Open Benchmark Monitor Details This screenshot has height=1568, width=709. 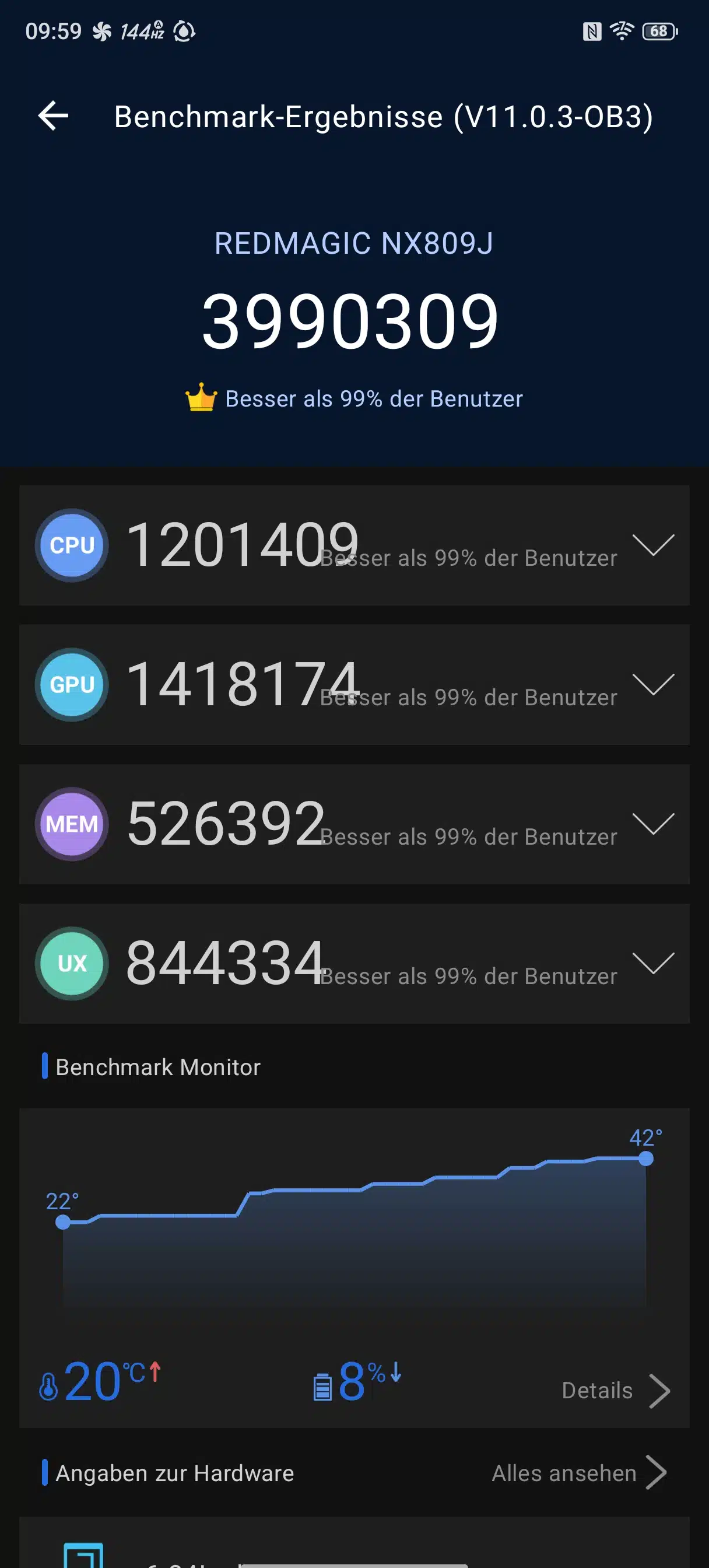[615, 1391]
